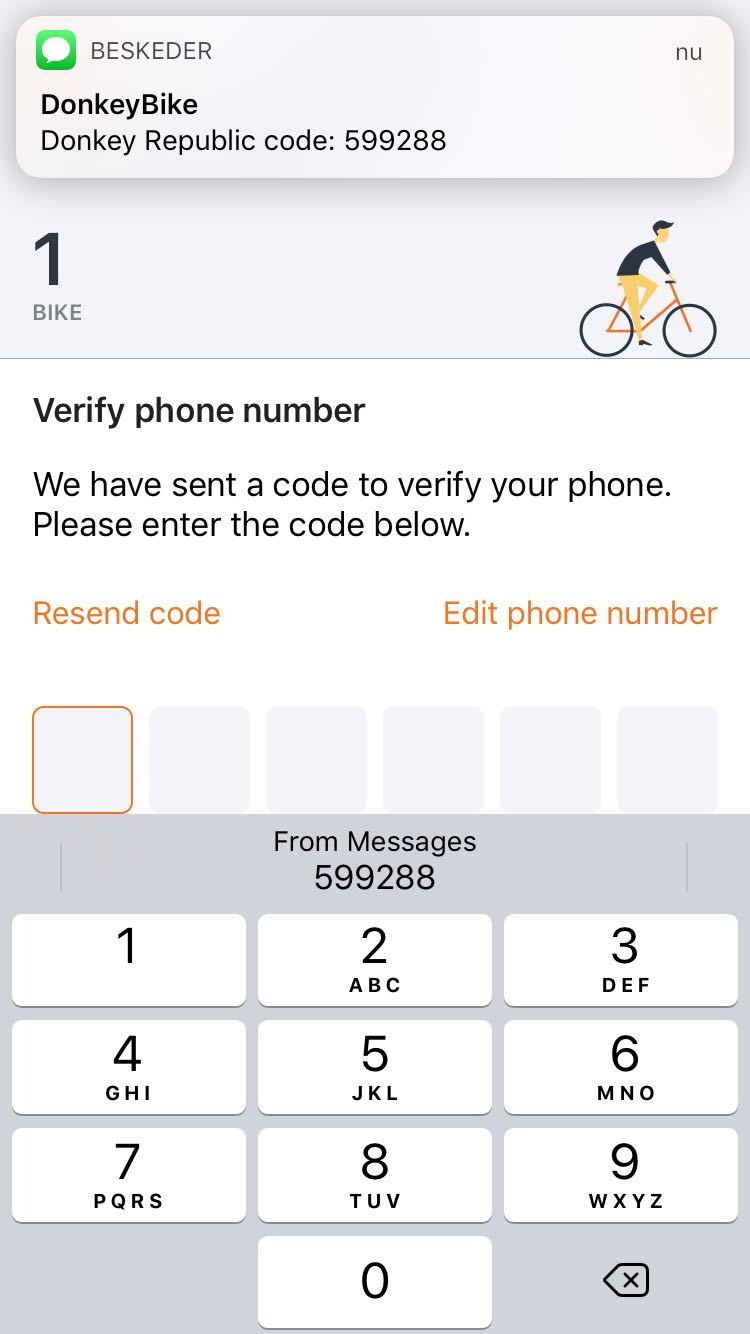Enter digit 5 on the keypad
This screenshot has width=750, height=1334.
pyautogui.click(x=375, y=1066)
